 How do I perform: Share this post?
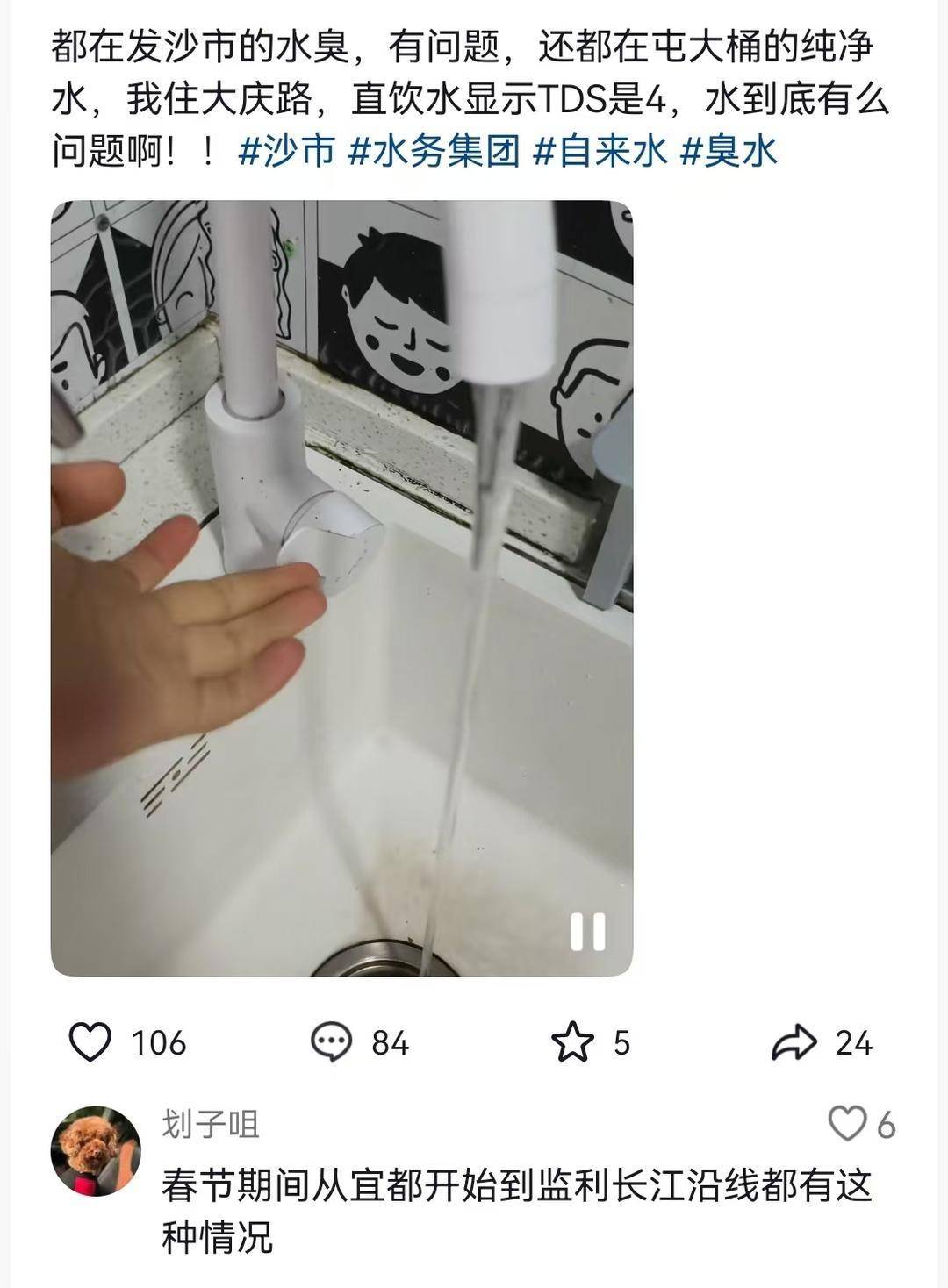[x=794, y=1042]
